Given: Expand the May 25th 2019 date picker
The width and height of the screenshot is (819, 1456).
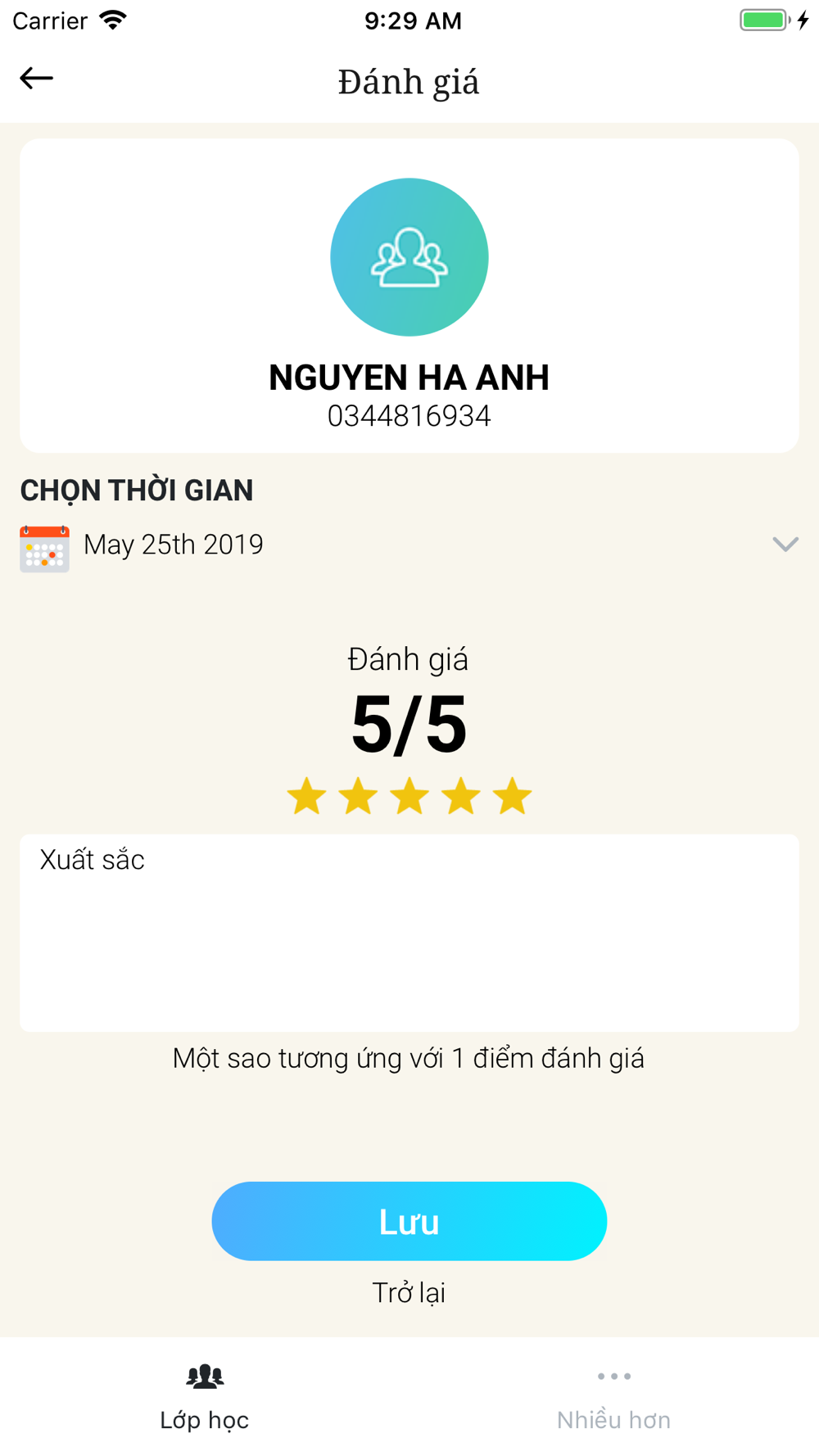Looking at the screenshot, I should click(x=785, y=545).
